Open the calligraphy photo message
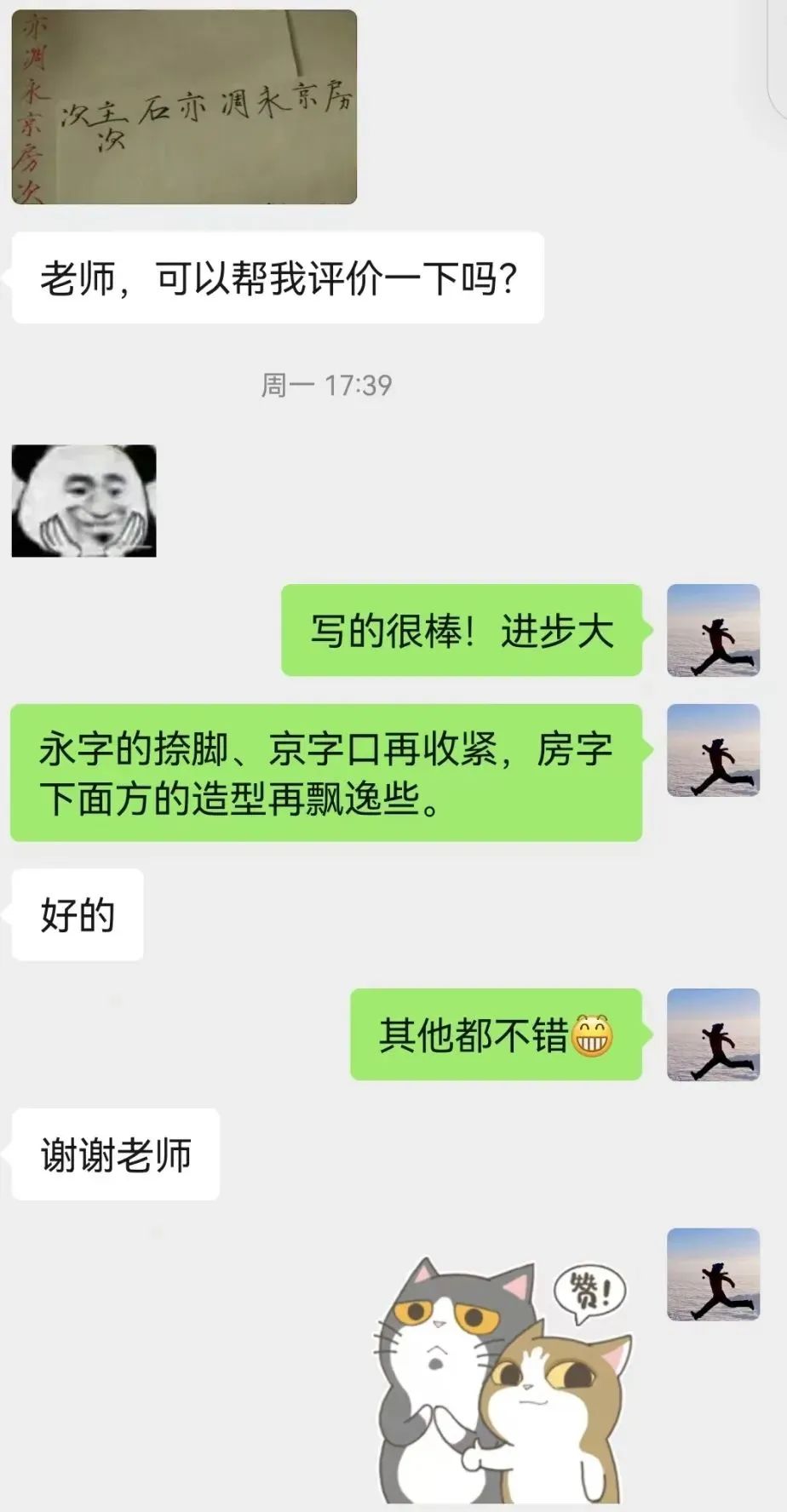 [184, 106]
